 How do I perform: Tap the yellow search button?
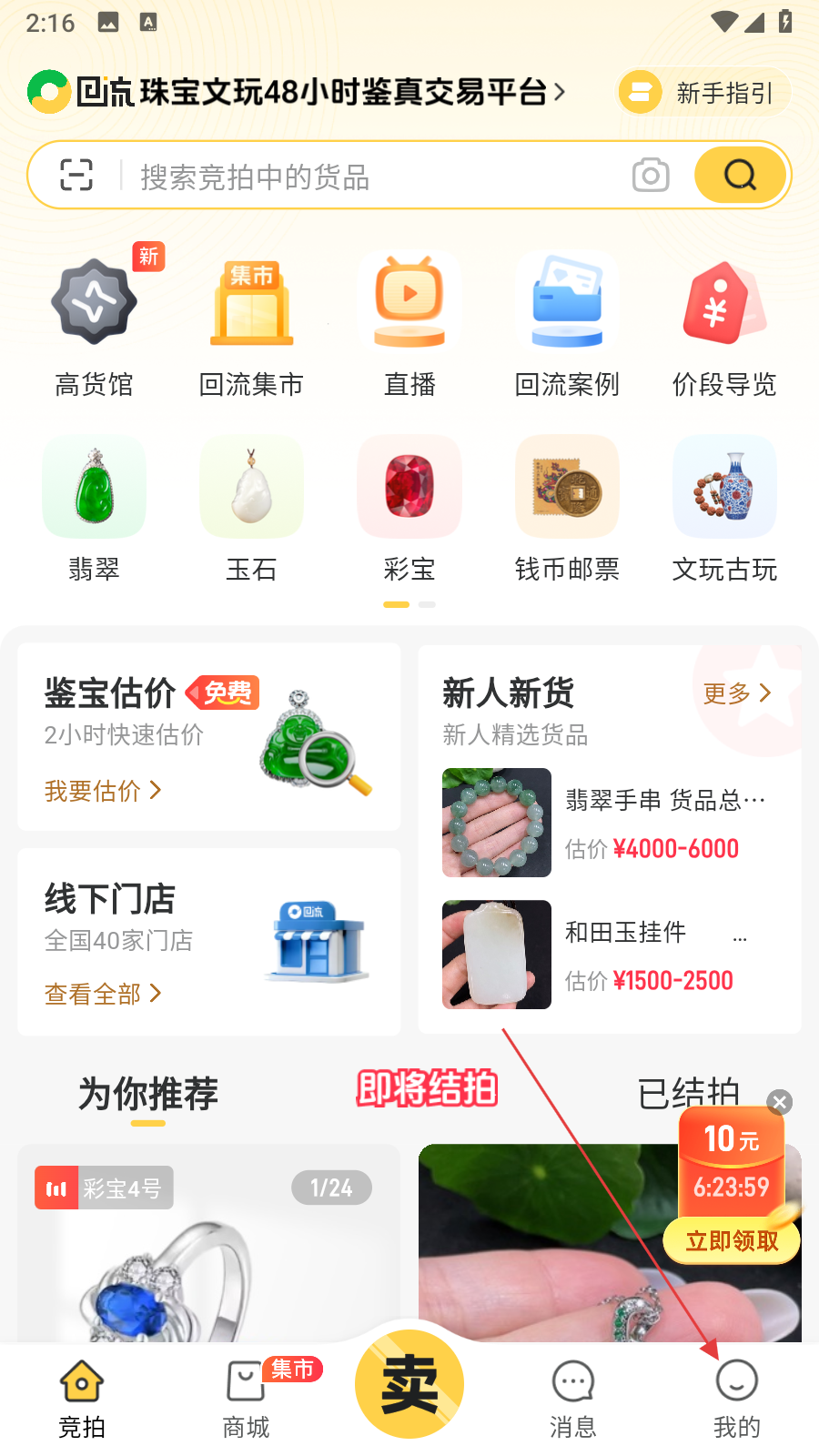740,175
